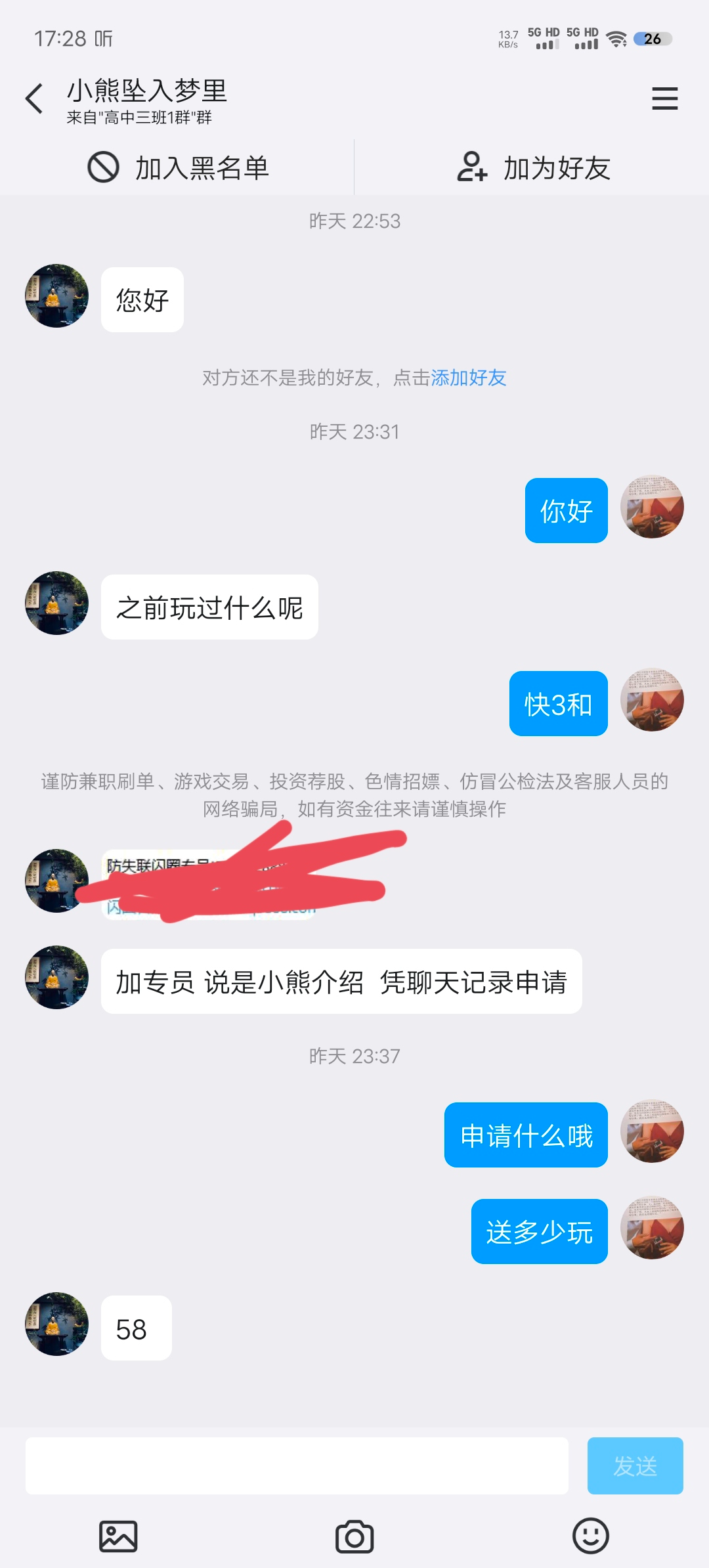Open the emoji panel

(x=591, y=1536)
